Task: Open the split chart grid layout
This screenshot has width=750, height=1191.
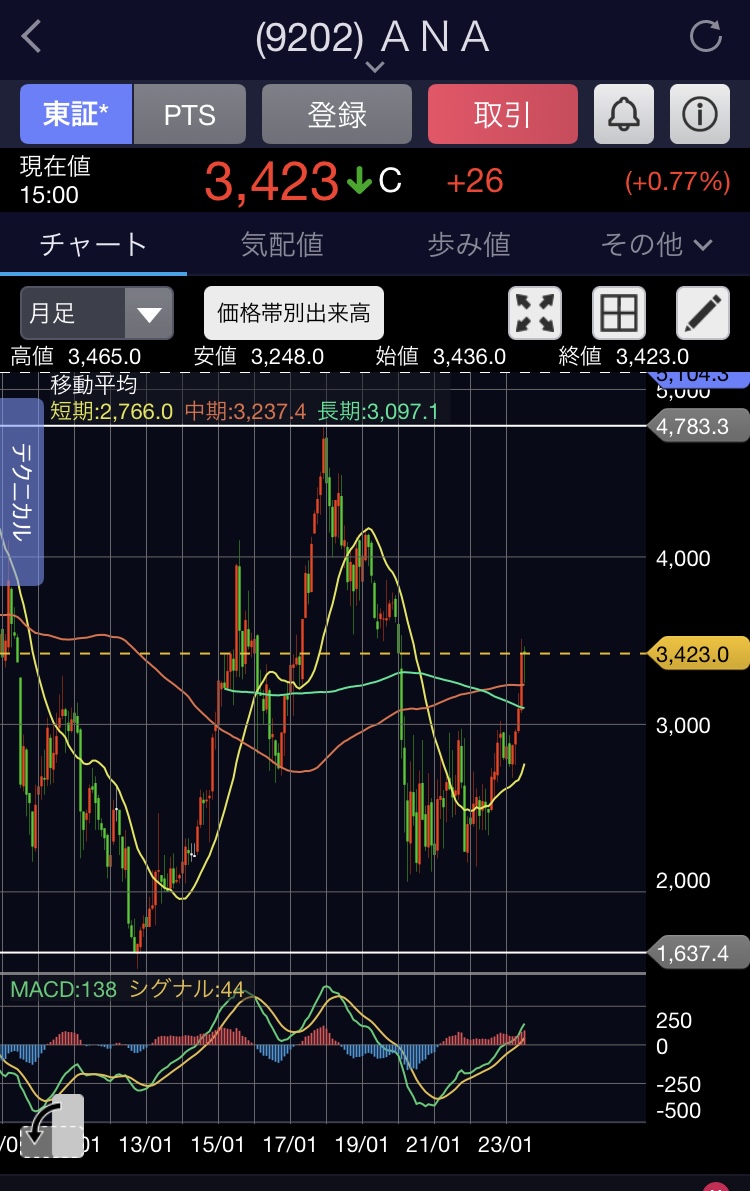Action: pyautogui.click(x=619, y=314)
